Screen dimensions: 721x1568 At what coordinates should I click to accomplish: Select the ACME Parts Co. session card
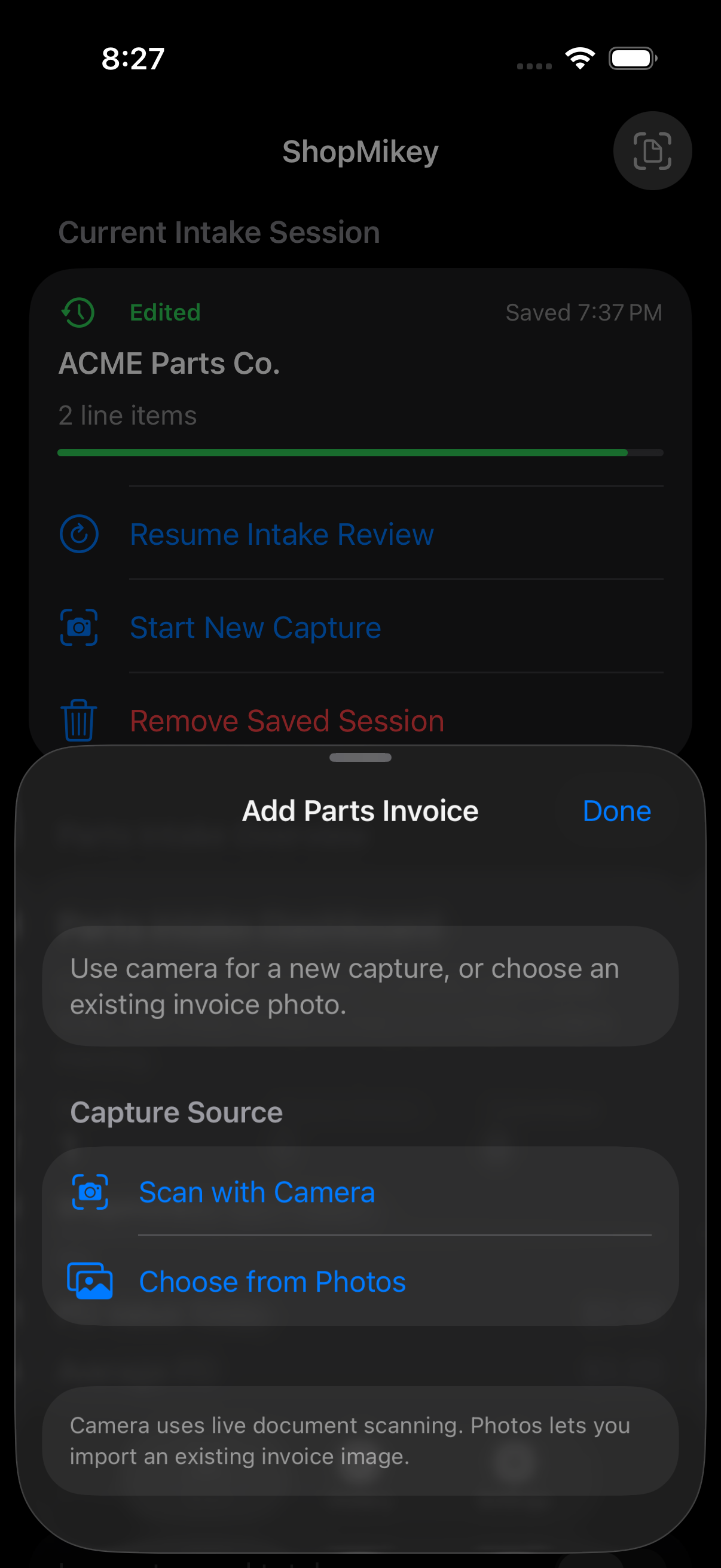(360, 363)
